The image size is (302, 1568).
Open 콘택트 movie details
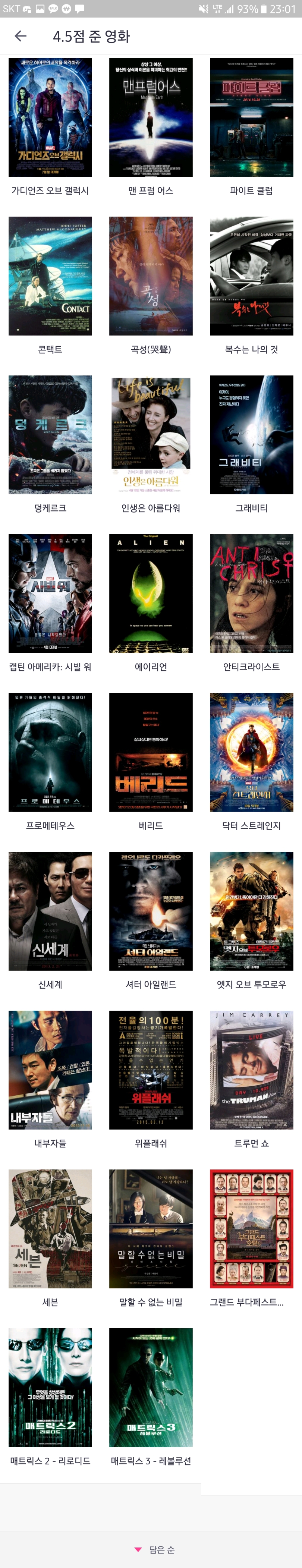50,276
